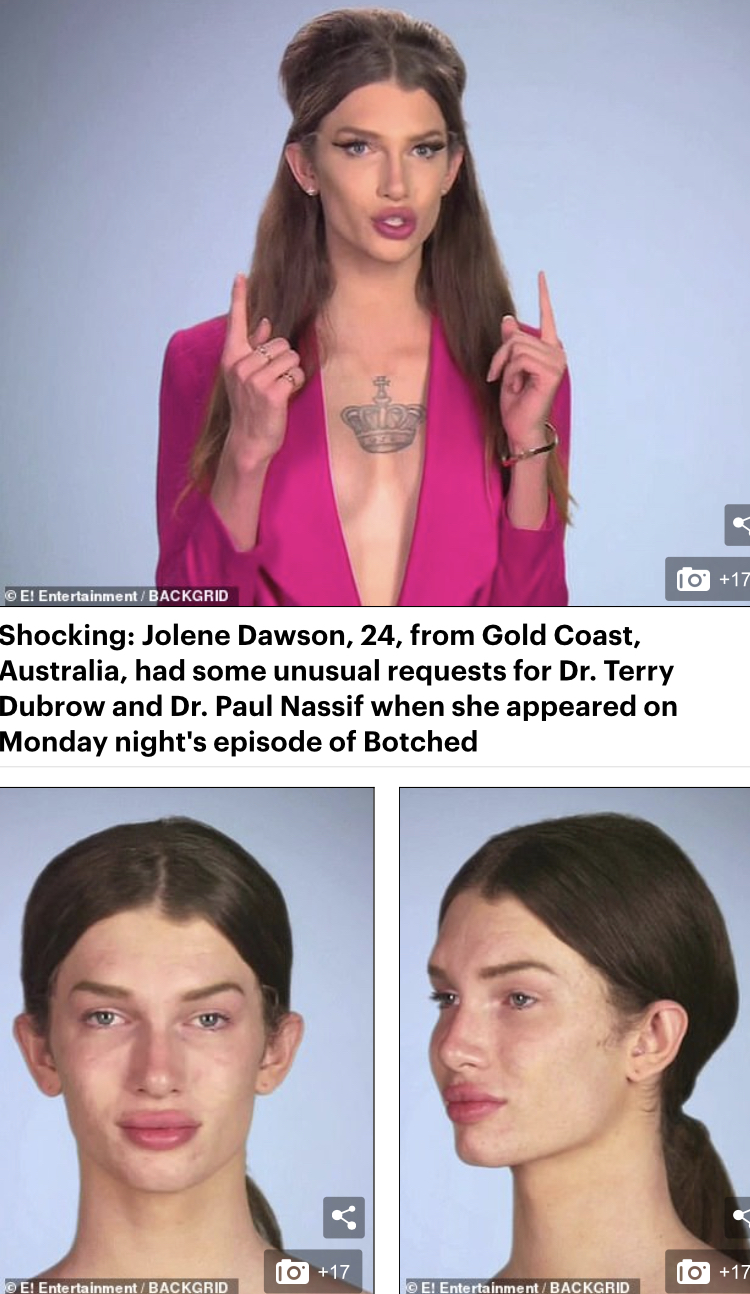Share the front-facing portrait photo
750x1294 pixels.
343,1217
